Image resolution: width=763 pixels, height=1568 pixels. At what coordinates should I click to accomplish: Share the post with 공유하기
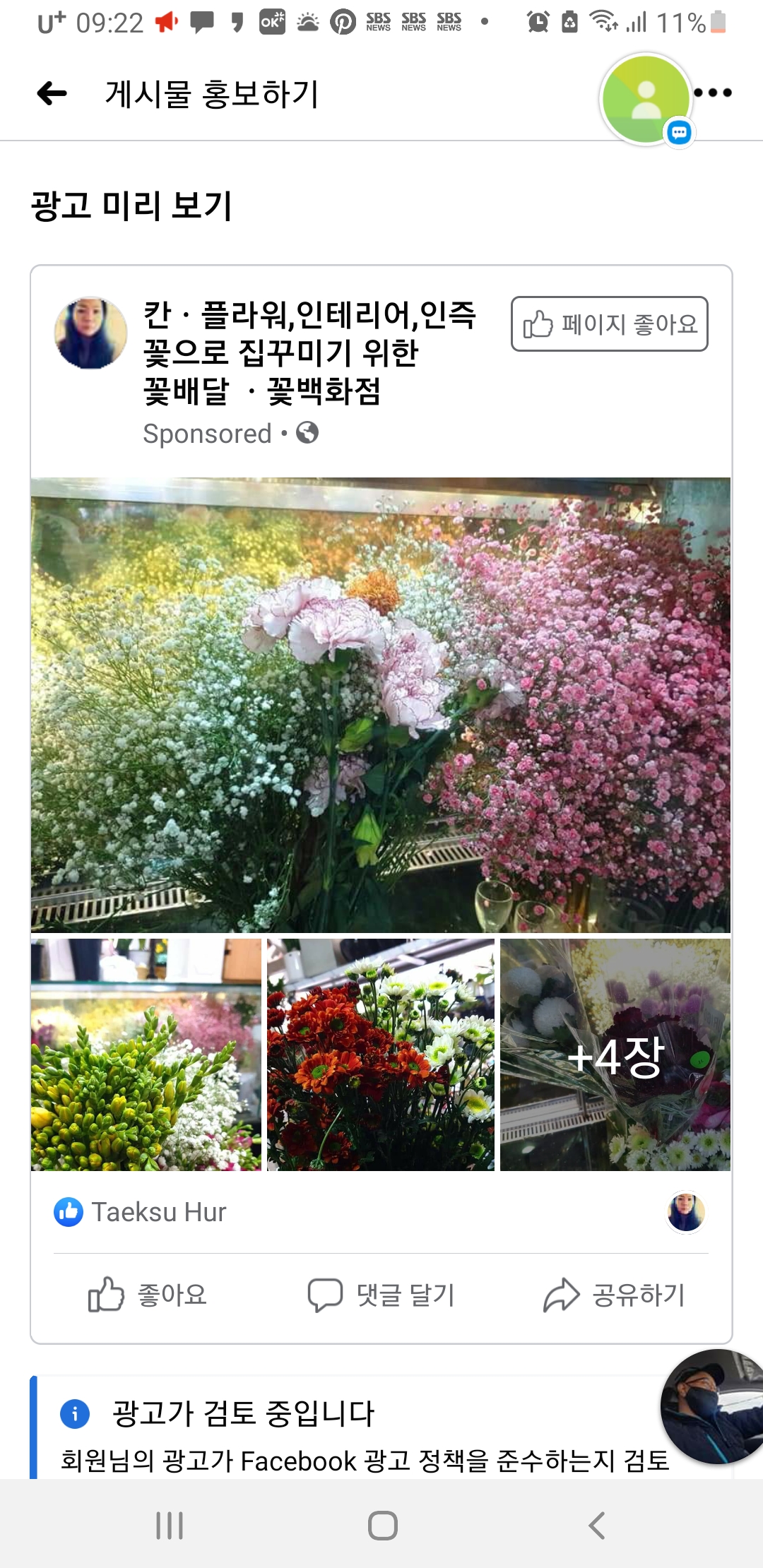click(x=614, y=1295)
